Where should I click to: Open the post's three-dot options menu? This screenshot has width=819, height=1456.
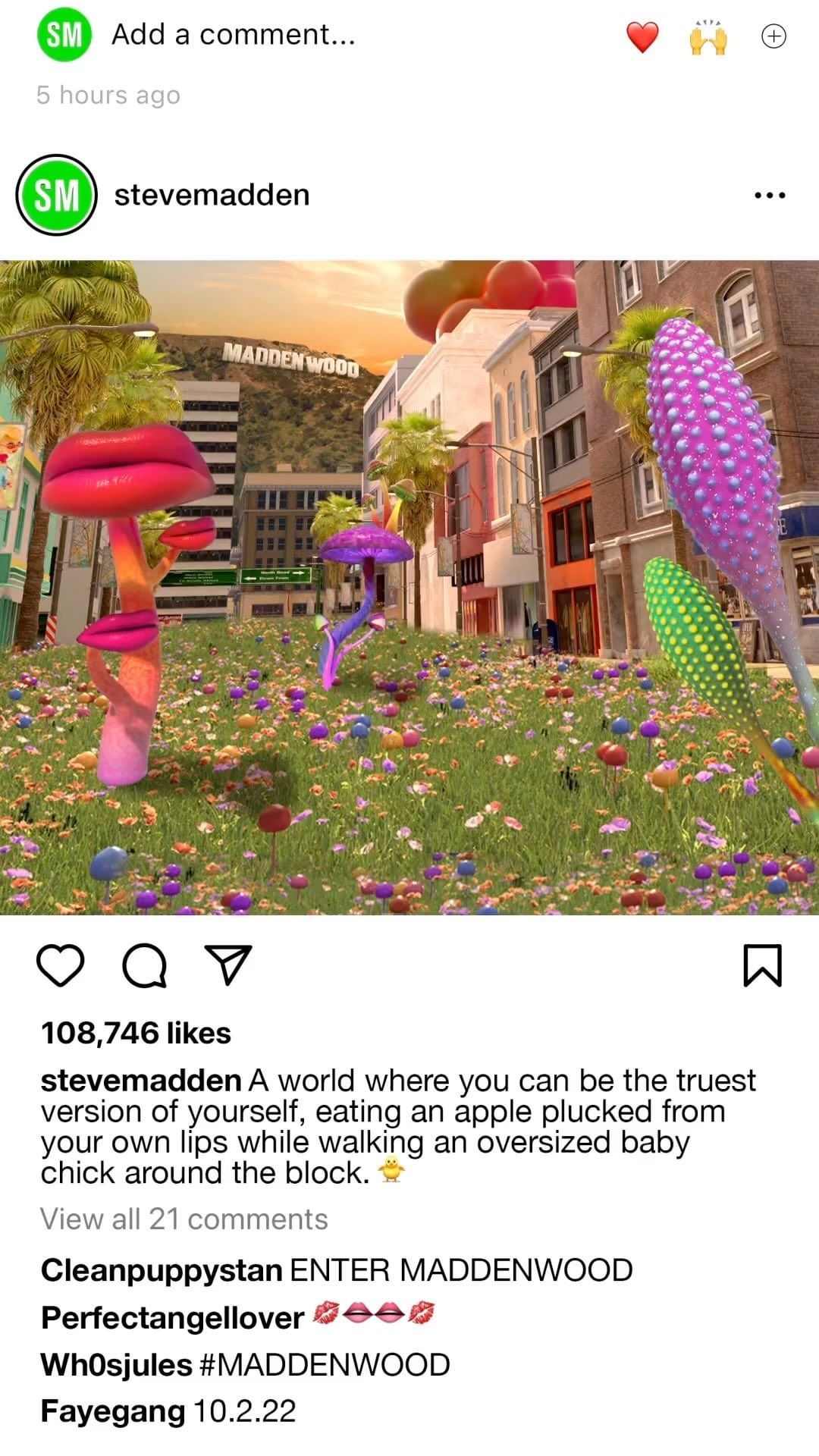click(x=770, y=196)
